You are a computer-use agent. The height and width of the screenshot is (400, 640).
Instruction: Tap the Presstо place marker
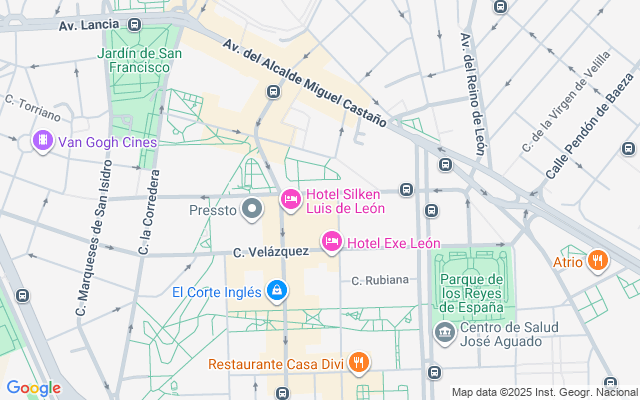pos(252,210)
